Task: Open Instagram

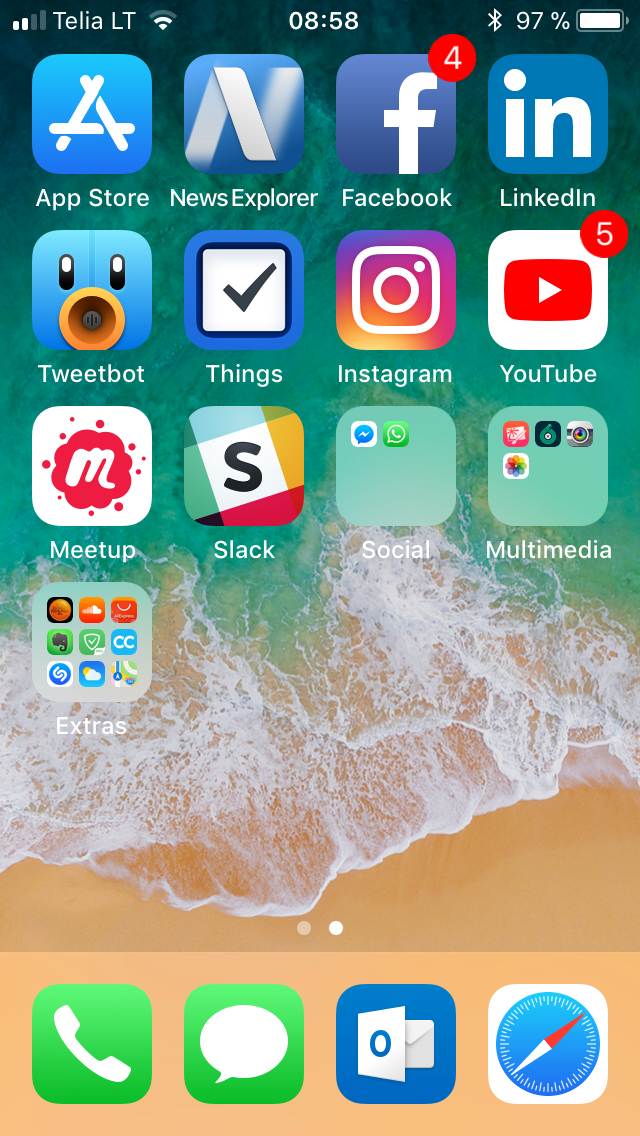Action: coord(396,290)
